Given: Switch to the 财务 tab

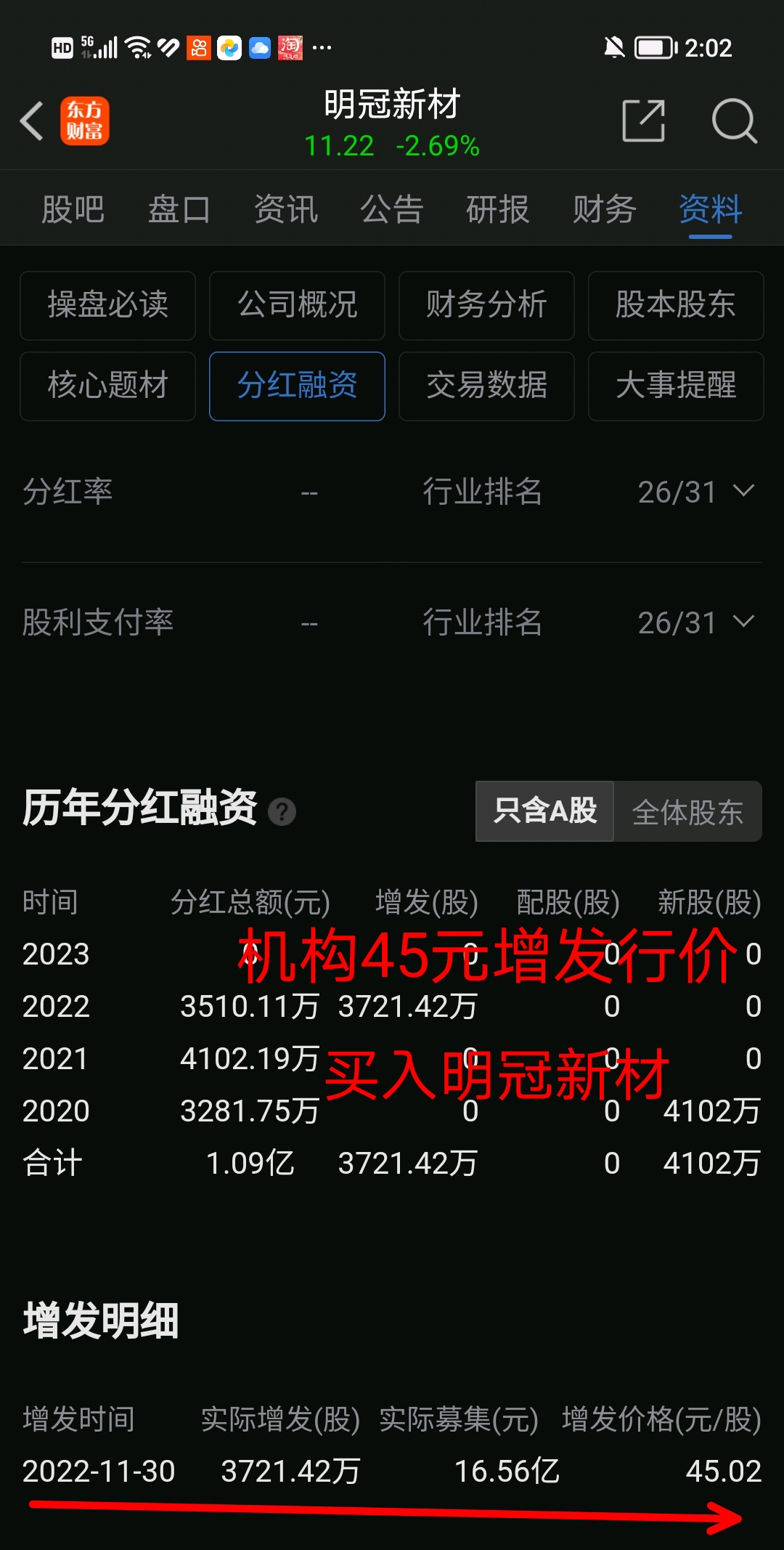Looking at the screenshot, I should pos(605,209).
